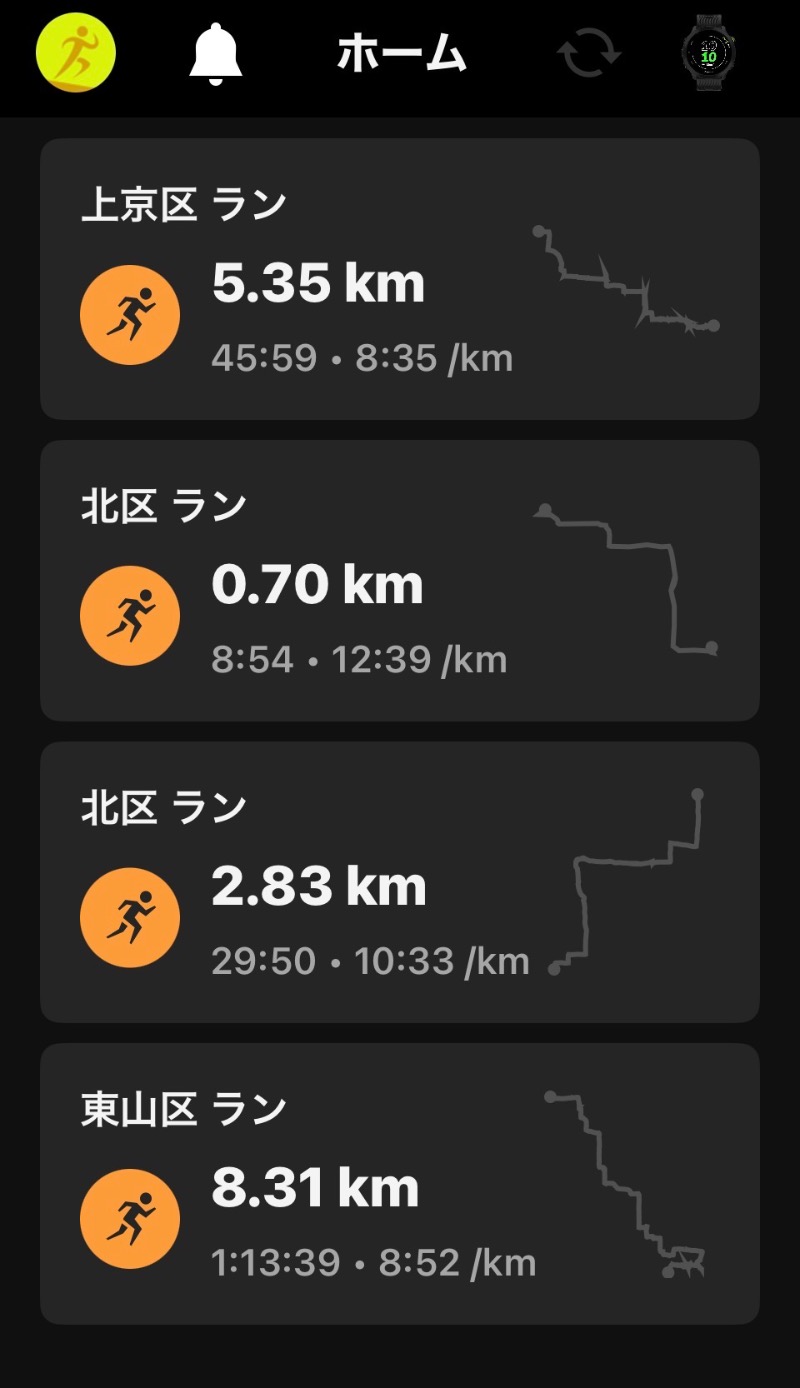The height and width of the screenshot is (1388, 800).
Task: Show details of 東山区 ラン 8.31 km
Action: 400,1184
